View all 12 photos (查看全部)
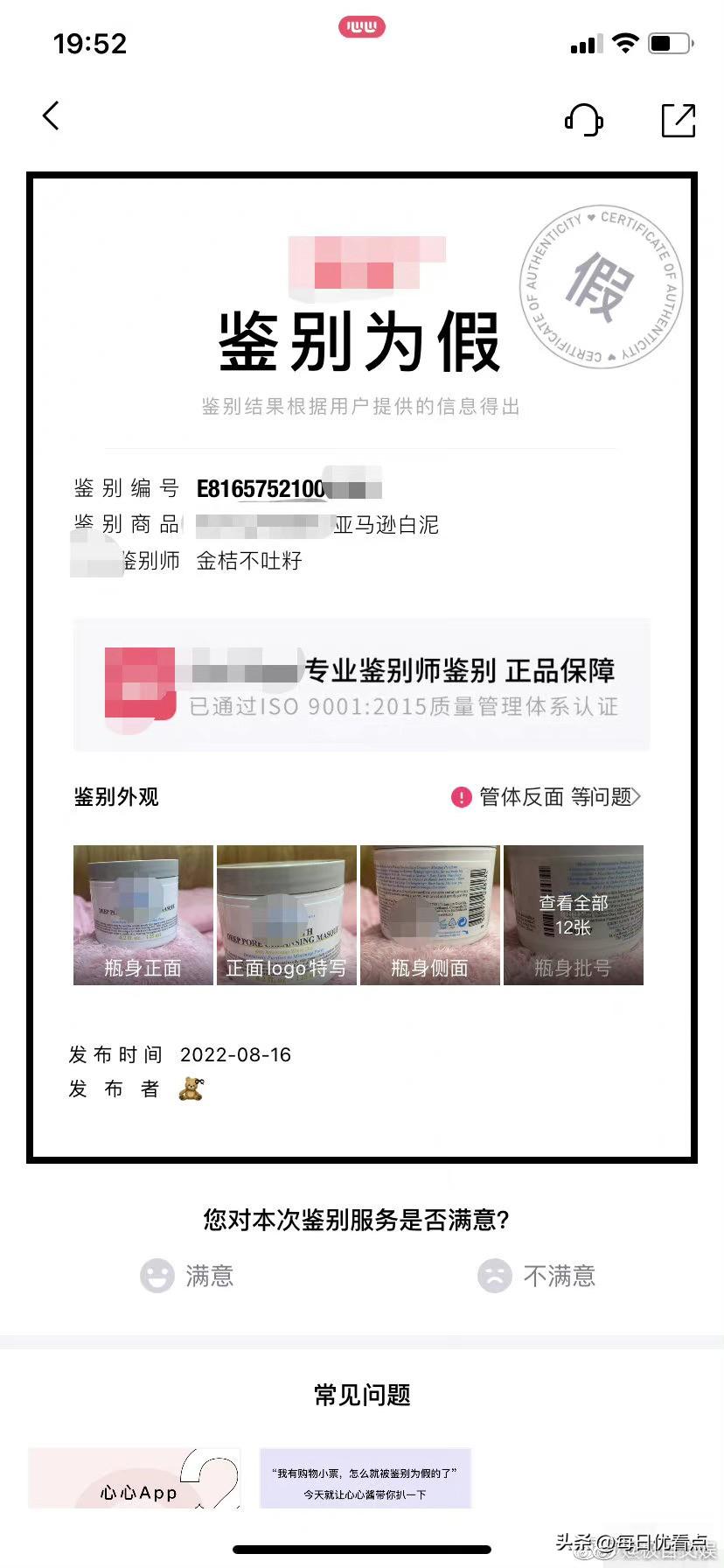Viewport: 724px width, 1568px height. 574,914
